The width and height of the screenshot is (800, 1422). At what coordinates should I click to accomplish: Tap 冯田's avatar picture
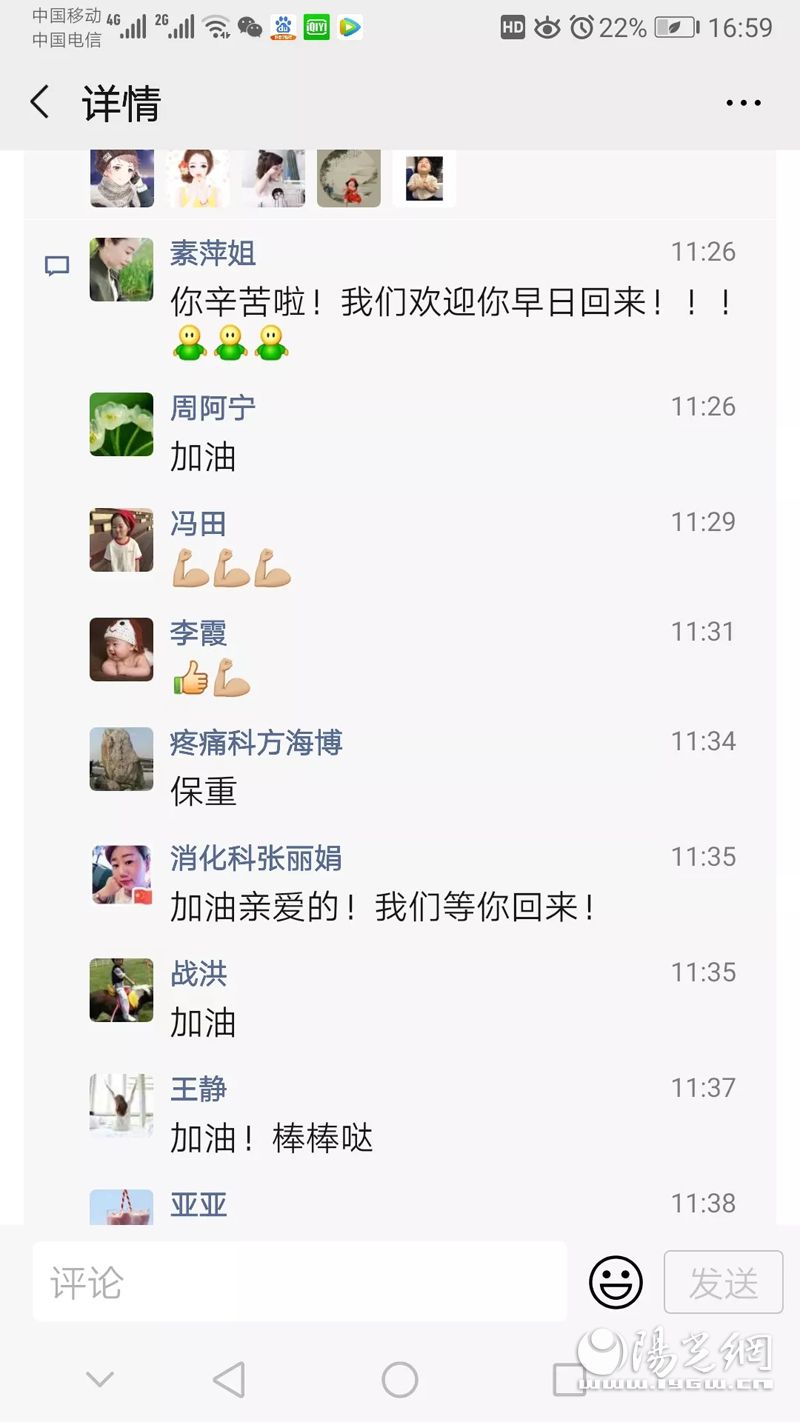121,540
